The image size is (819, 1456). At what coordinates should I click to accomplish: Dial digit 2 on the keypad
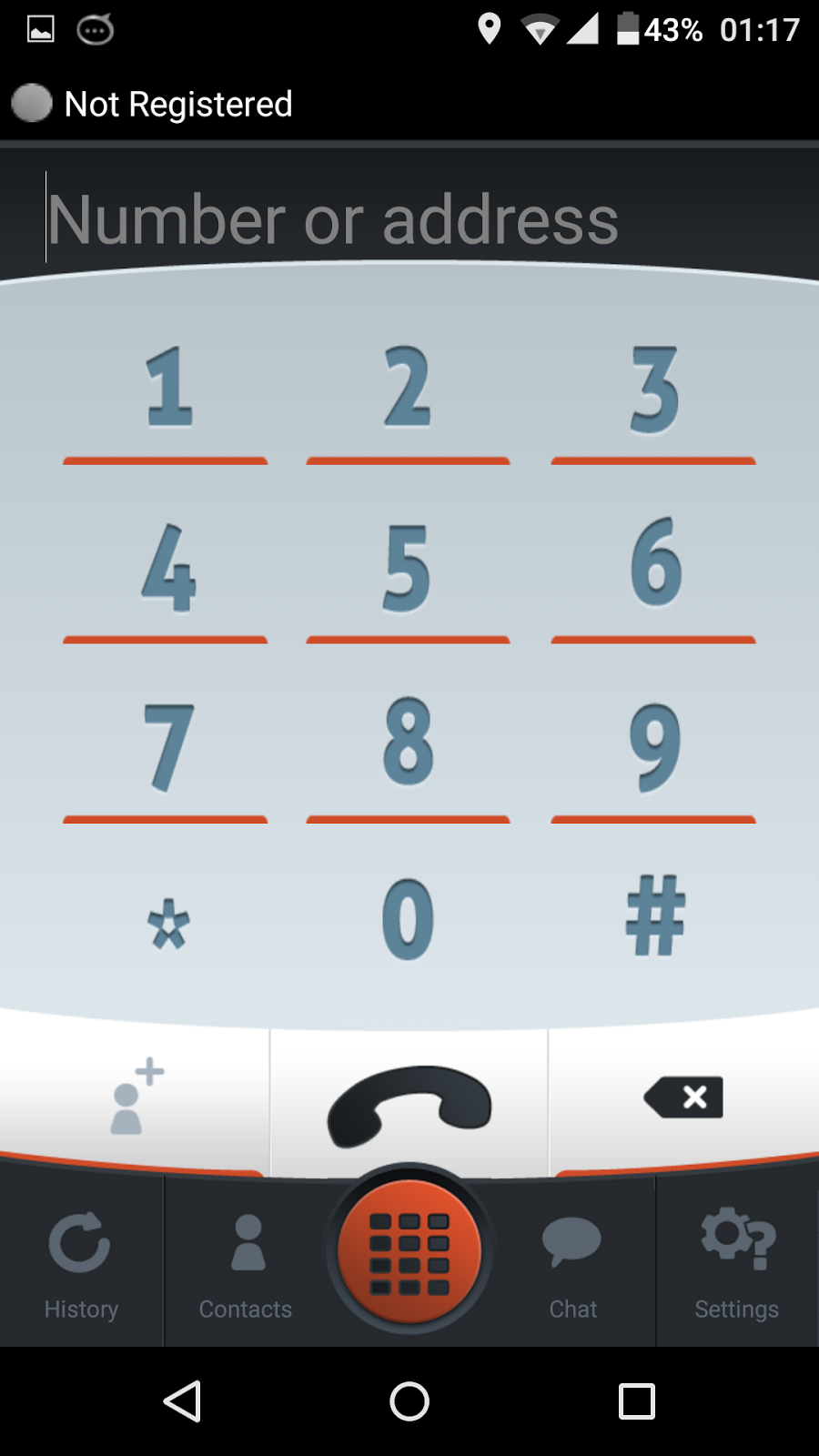pyautogui.click(x=408, y=389)
